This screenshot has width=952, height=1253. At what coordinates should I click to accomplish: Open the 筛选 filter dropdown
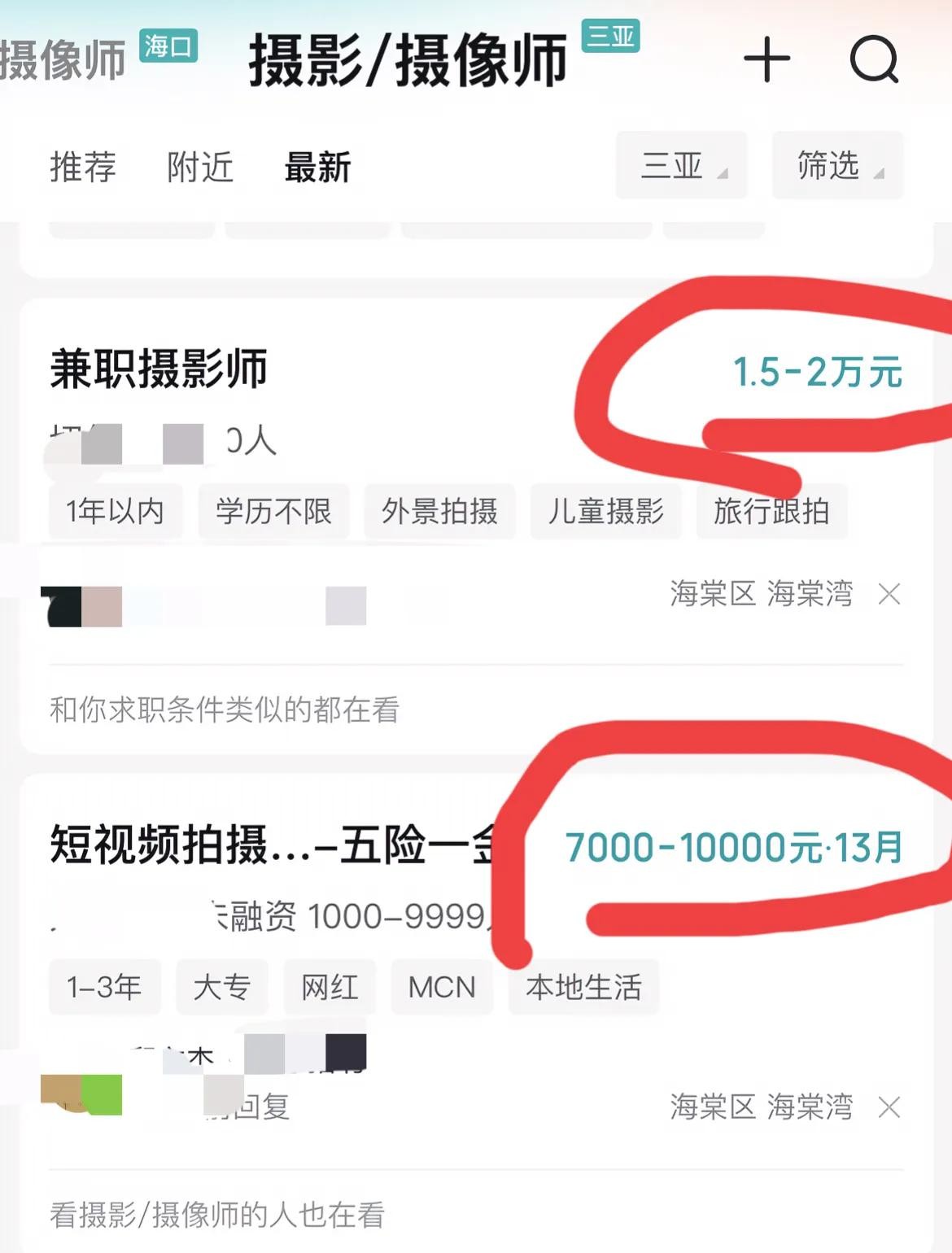click(x=837, y=166)
